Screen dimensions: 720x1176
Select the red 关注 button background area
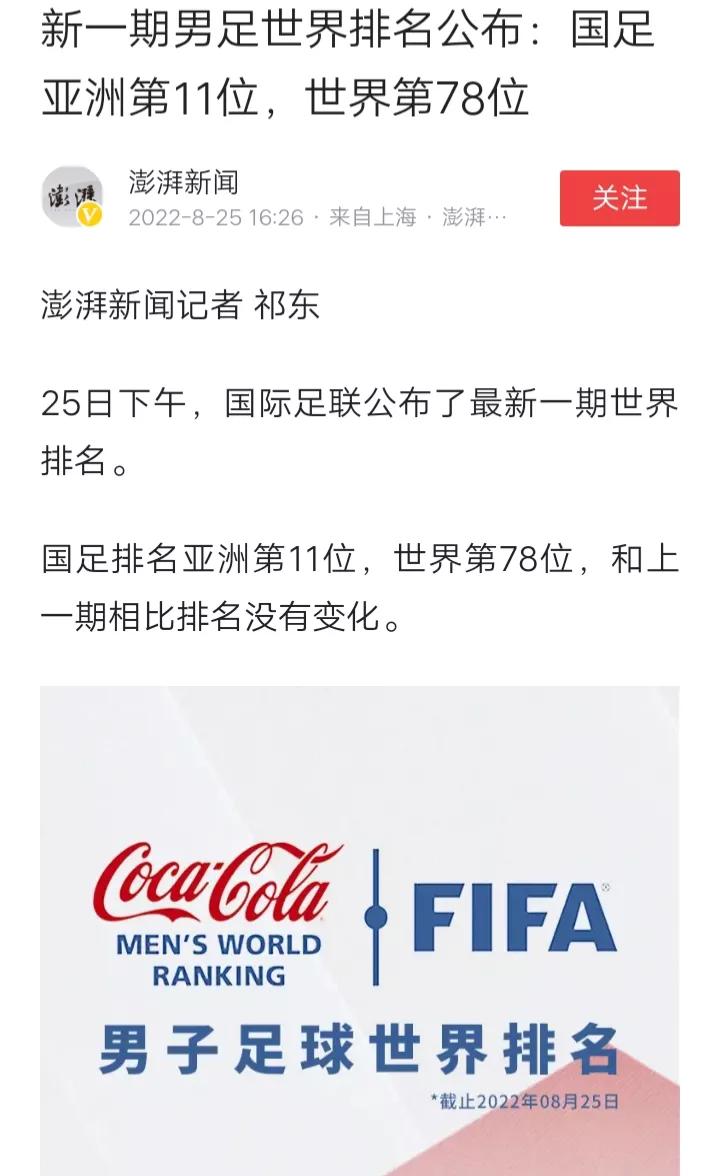[x=619, y=199]
